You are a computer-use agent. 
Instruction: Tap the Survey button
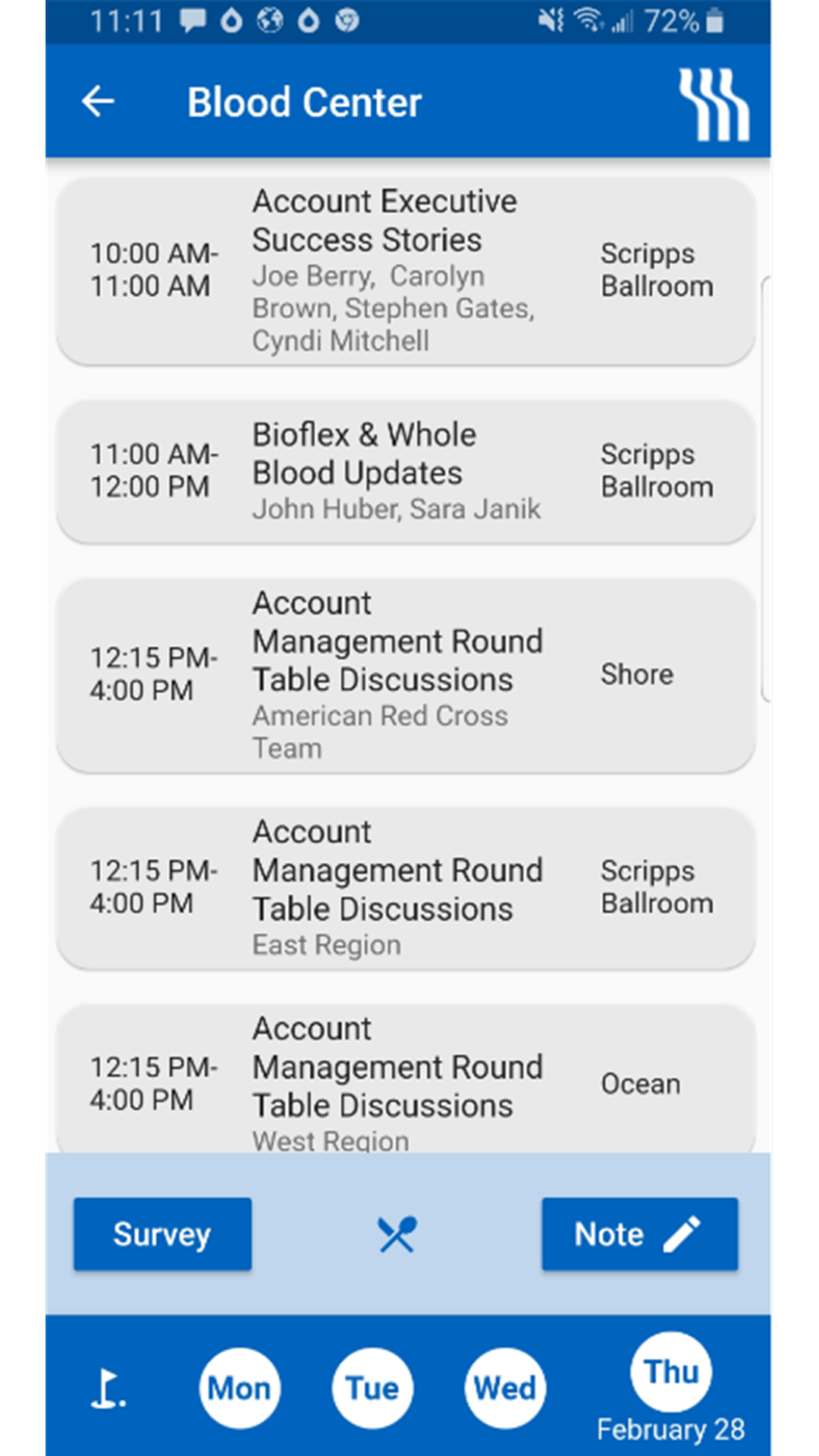162,1234
